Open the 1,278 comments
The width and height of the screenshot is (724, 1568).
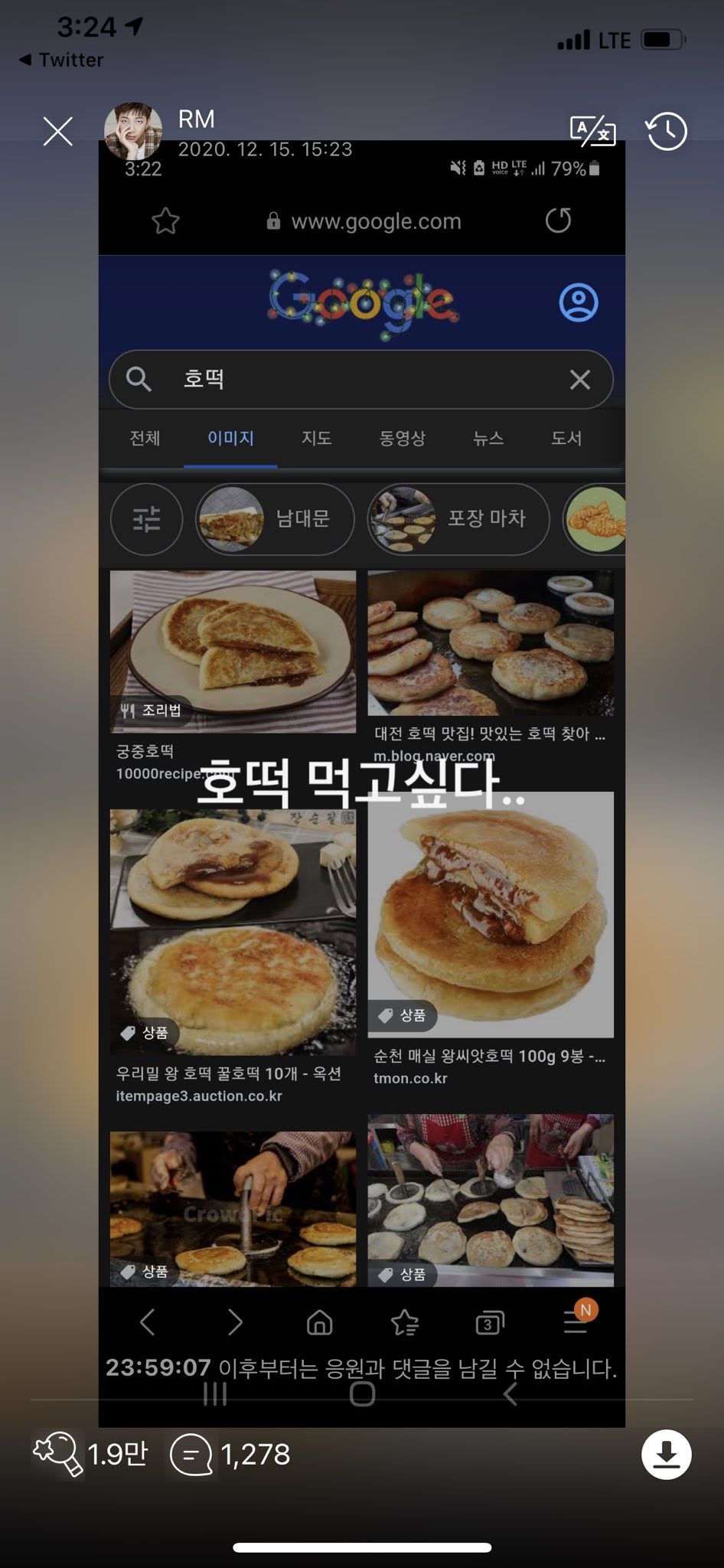pyautogui.click(x=191, y=1454)
